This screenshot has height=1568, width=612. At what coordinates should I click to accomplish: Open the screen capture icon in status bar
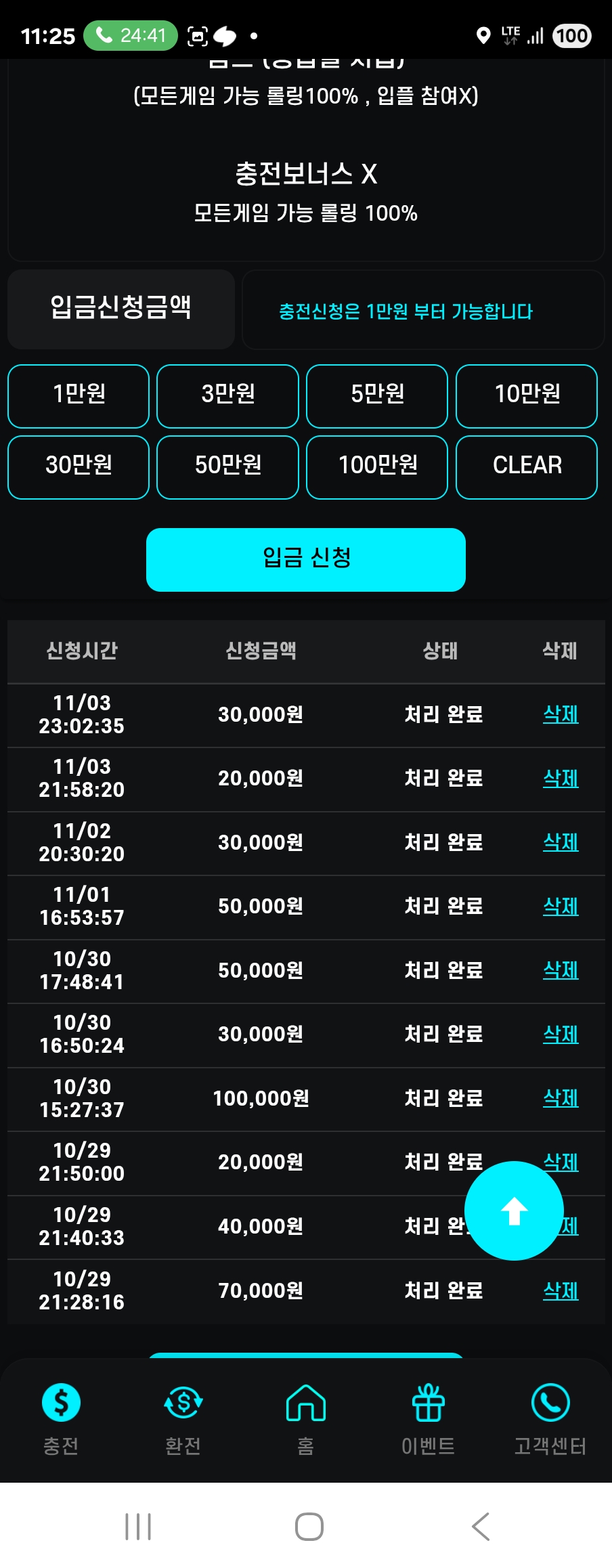196,35
